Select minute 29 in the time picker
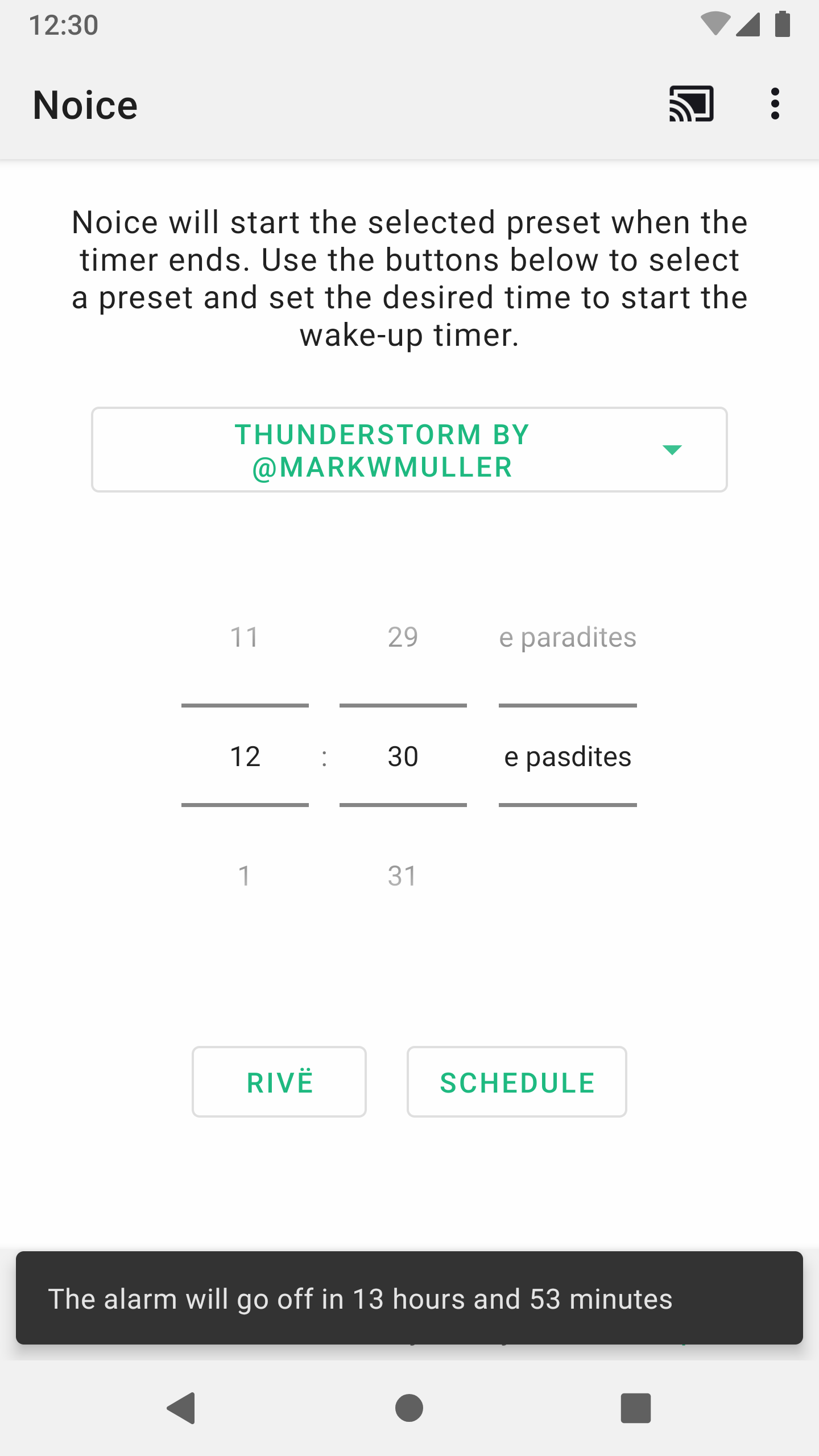This screenshot has height=1456, width=819. pos(403,637)
